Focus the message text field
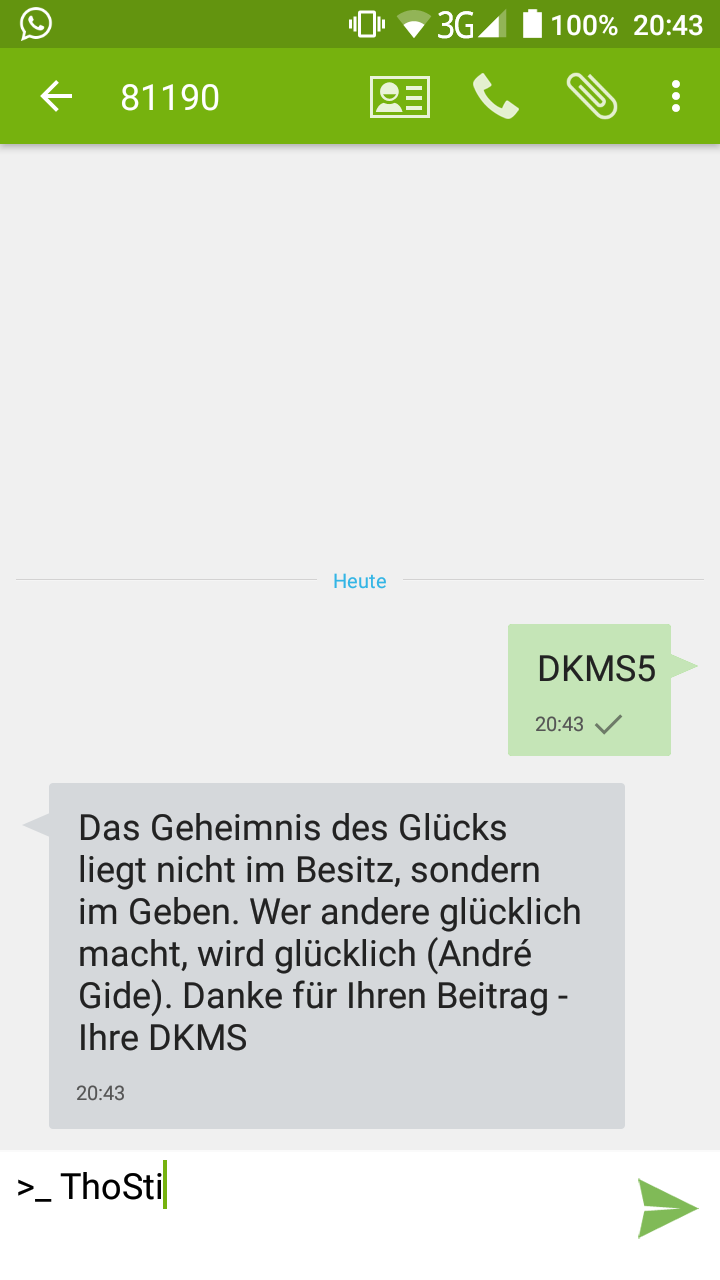Viewport: 720px width, 1280px height. 310,1208
